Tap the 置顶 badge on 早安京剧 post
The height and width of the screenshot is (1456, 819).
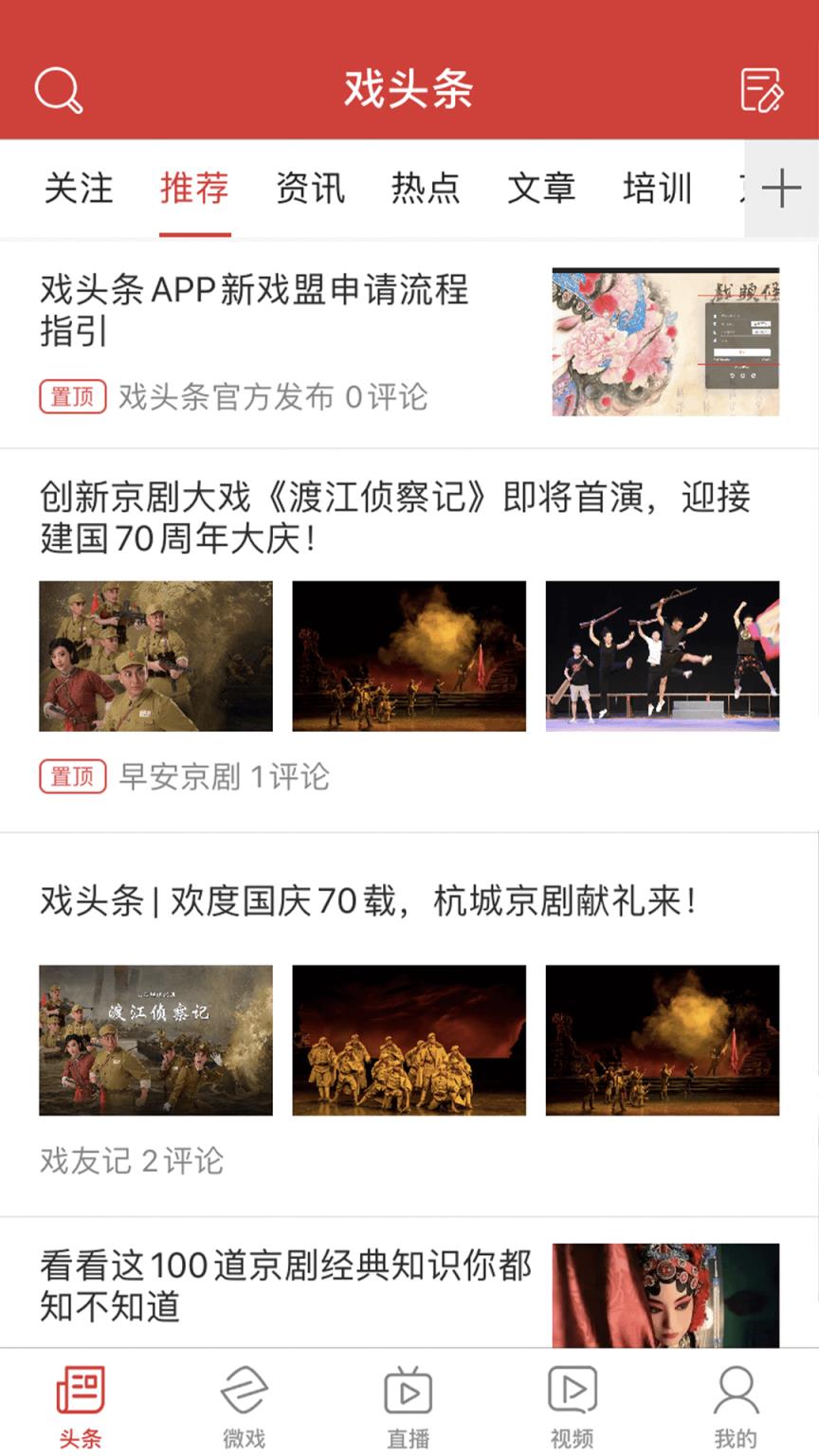click(72, 777)
